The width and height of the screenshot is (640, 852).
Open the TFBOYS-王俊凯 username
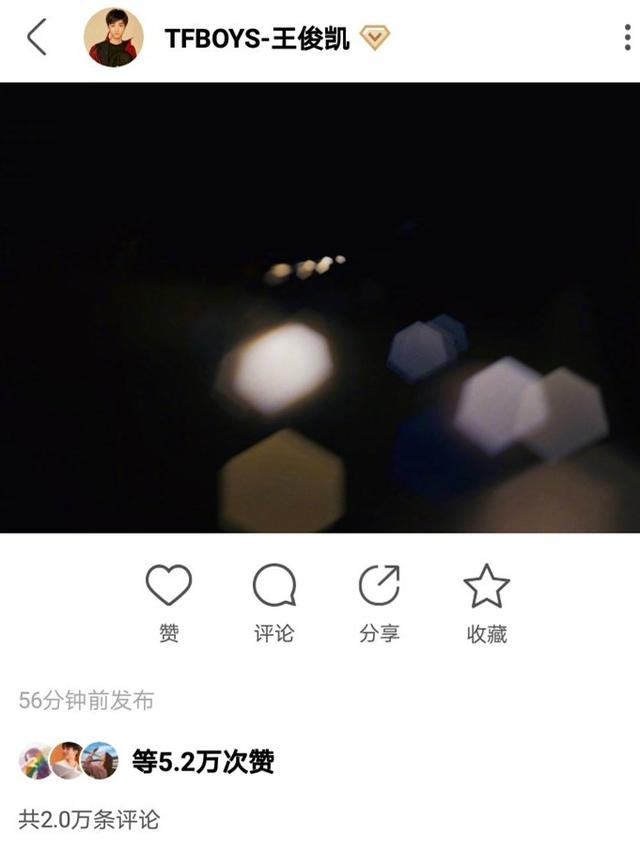[x=257, y=39]
